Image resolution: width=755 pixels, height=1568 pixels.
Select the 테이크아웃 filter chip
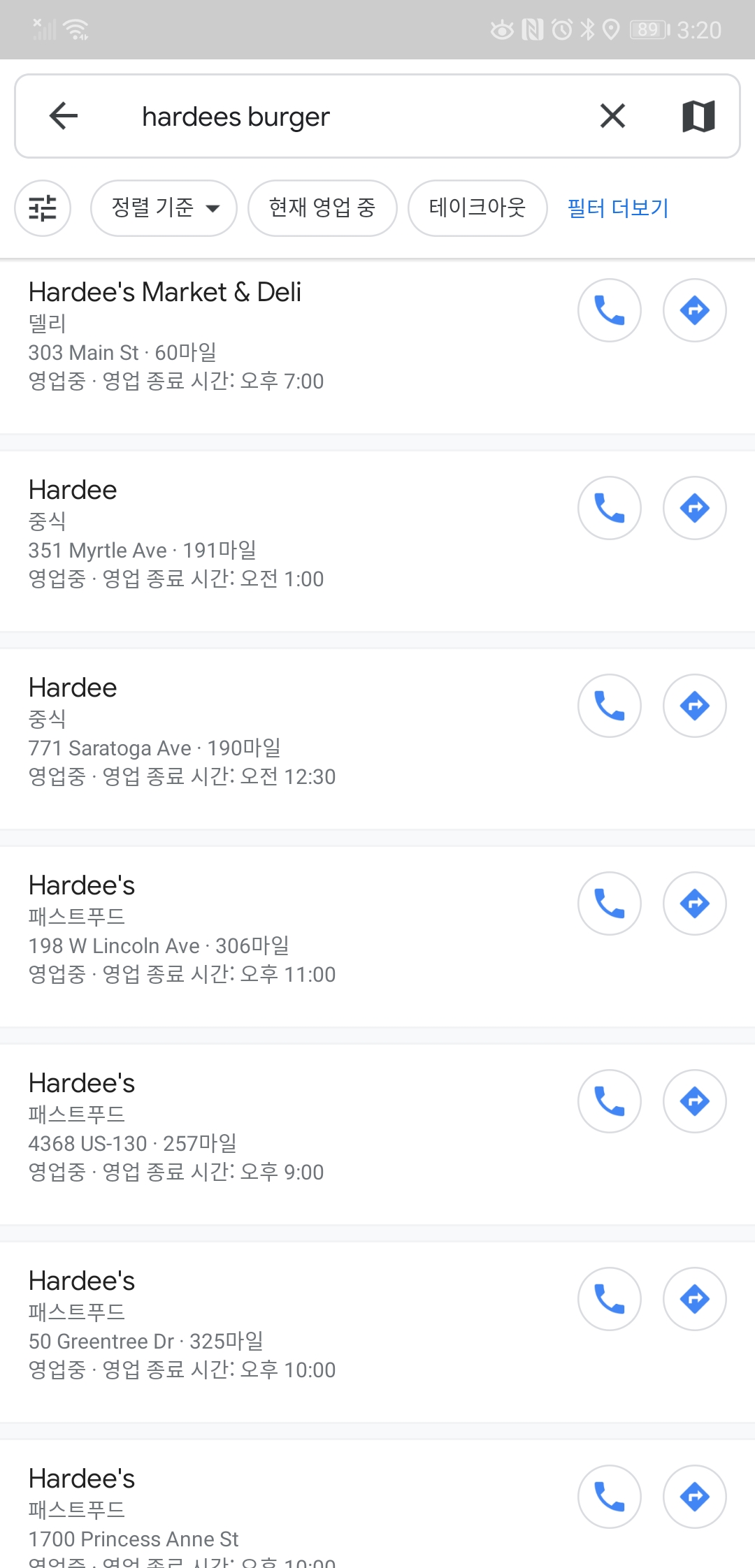click(477, 208)
